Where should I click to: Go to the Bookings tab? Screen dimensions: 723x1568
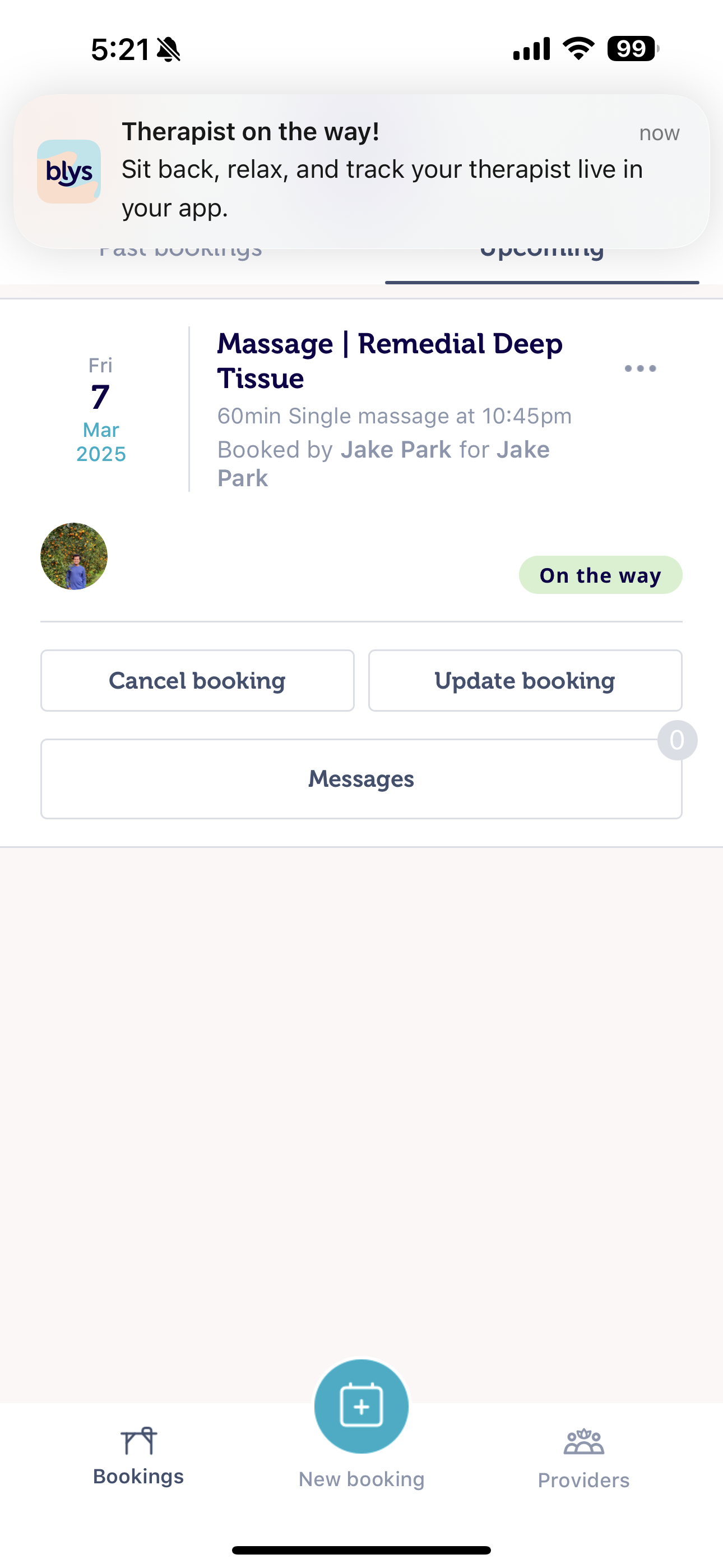point(139,1457)
